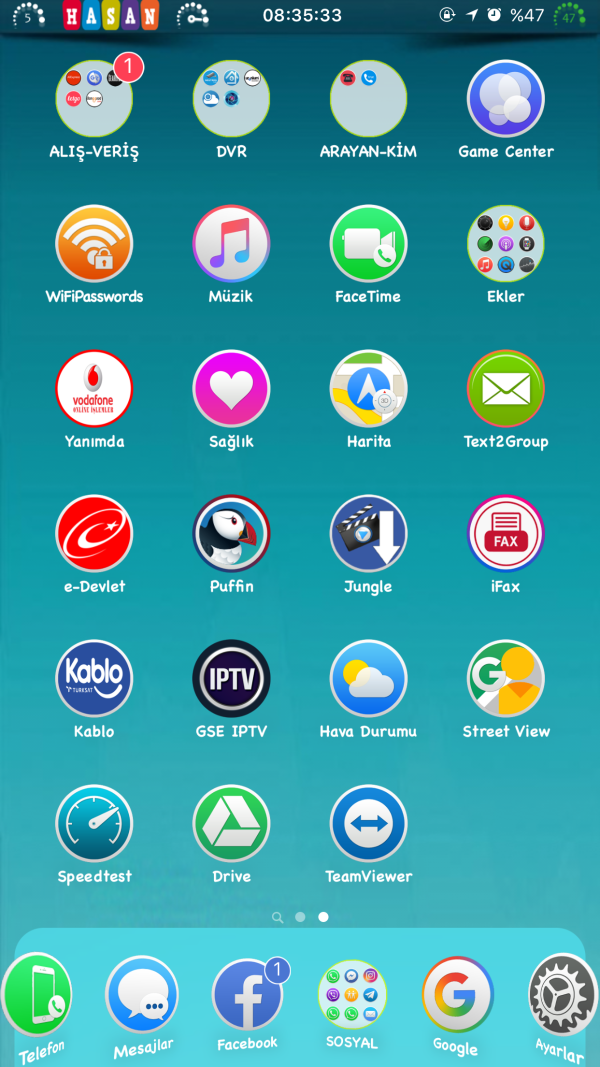Open the iFax app
The width and height of the screenshot is (600, 1067).
coord(506,534)
